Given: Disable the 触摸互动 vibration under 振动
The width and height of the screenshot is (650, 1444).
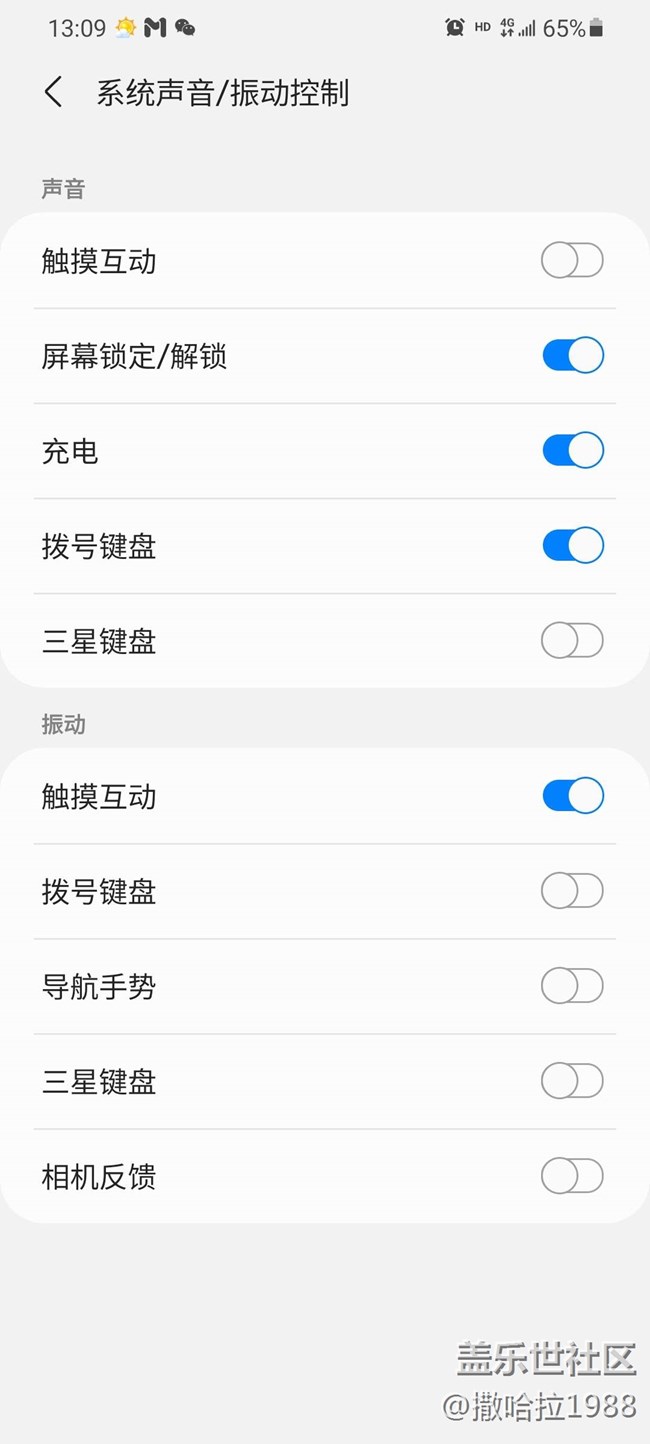Looking at the screenshot, I should (x=573, y=796).
